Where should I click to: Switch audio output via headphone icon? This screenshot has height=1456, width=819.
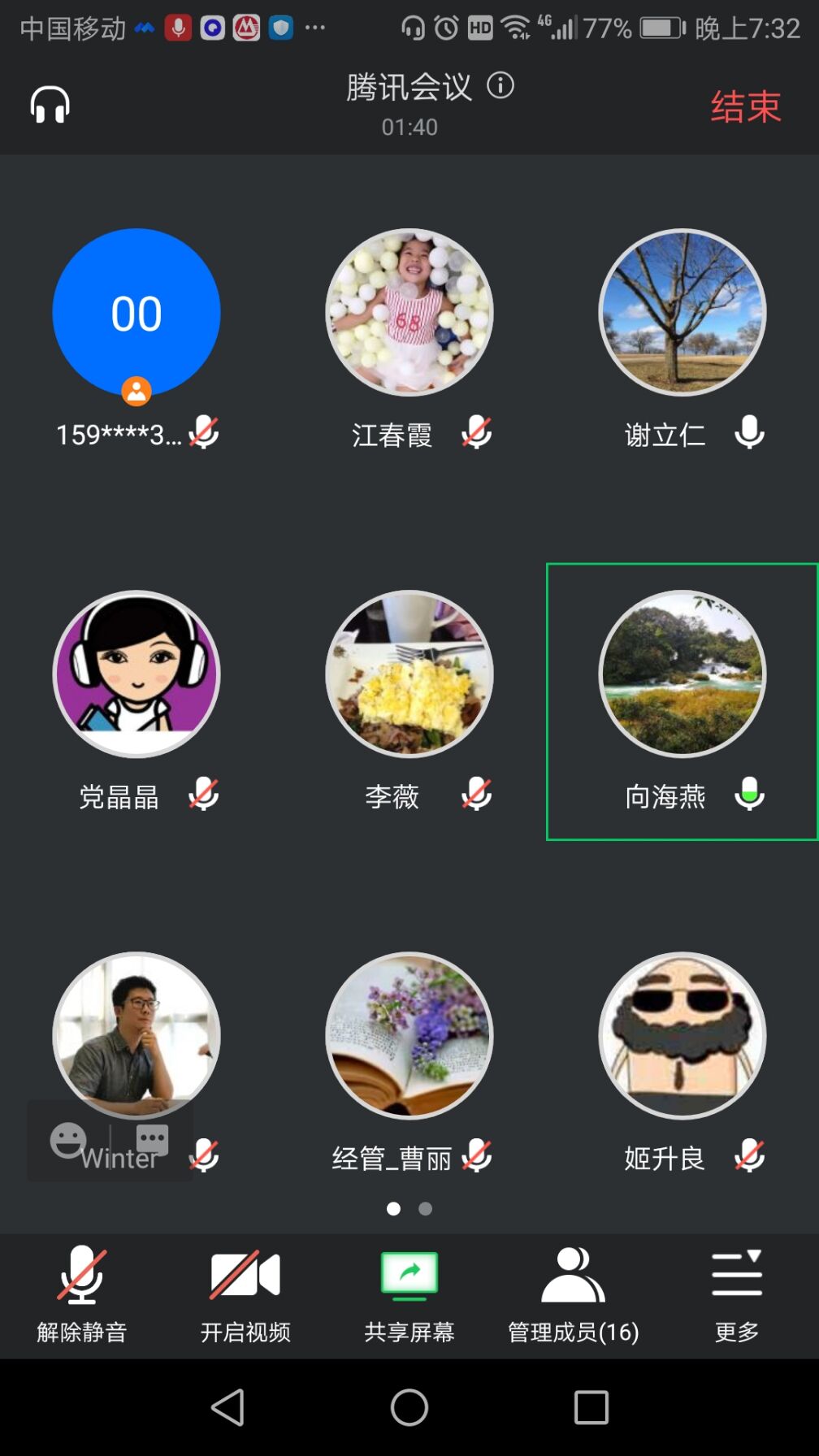pyautogui.click(x=50, y=105)
